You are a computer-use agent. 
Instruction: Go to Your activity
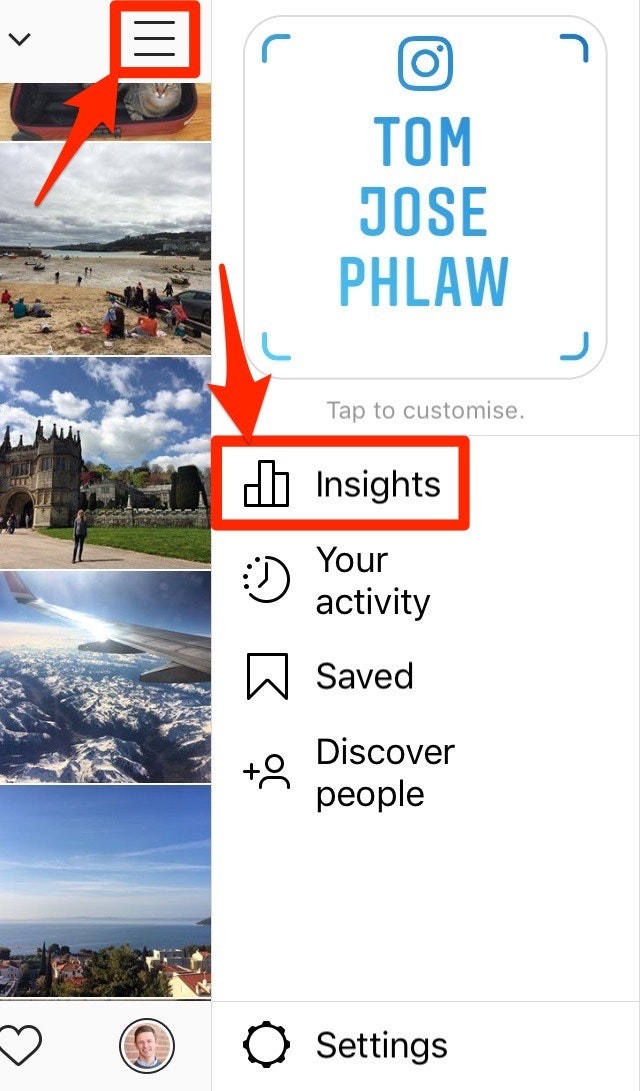point(337,581)
